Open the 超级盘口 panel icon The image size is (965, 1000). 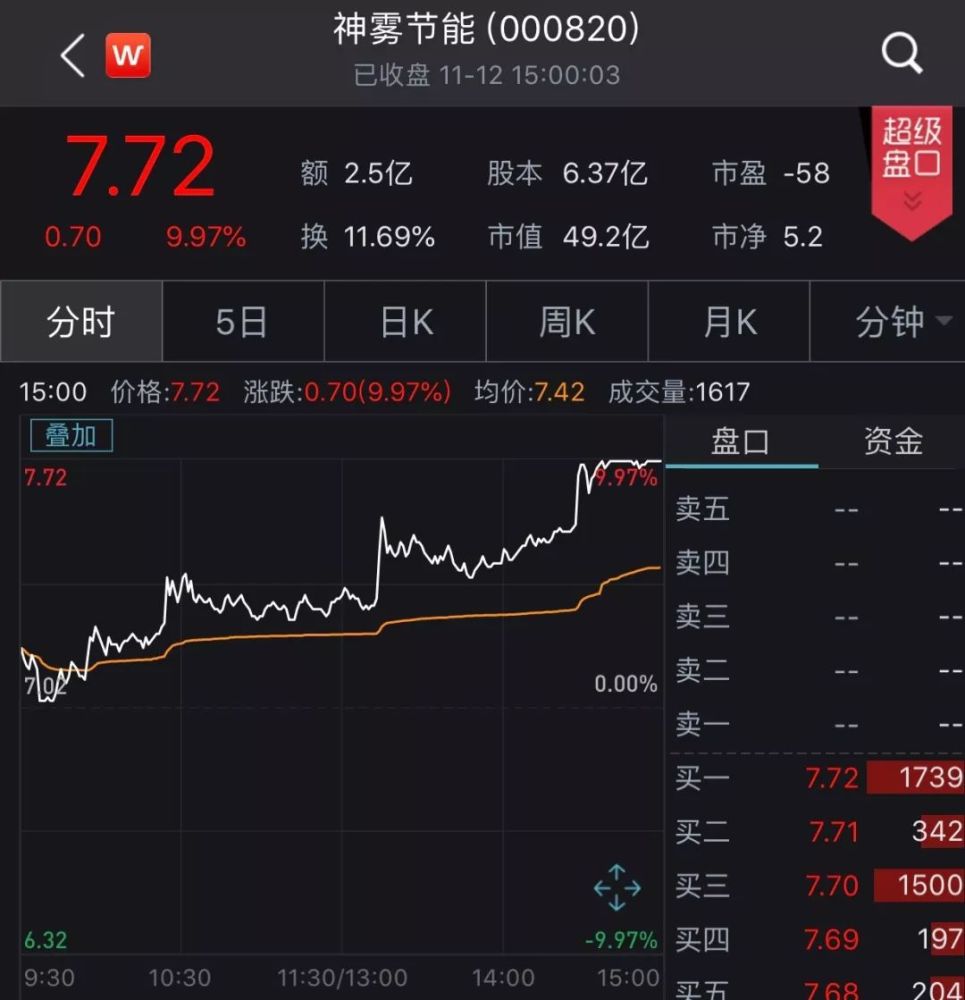click(x=912, y=150)
